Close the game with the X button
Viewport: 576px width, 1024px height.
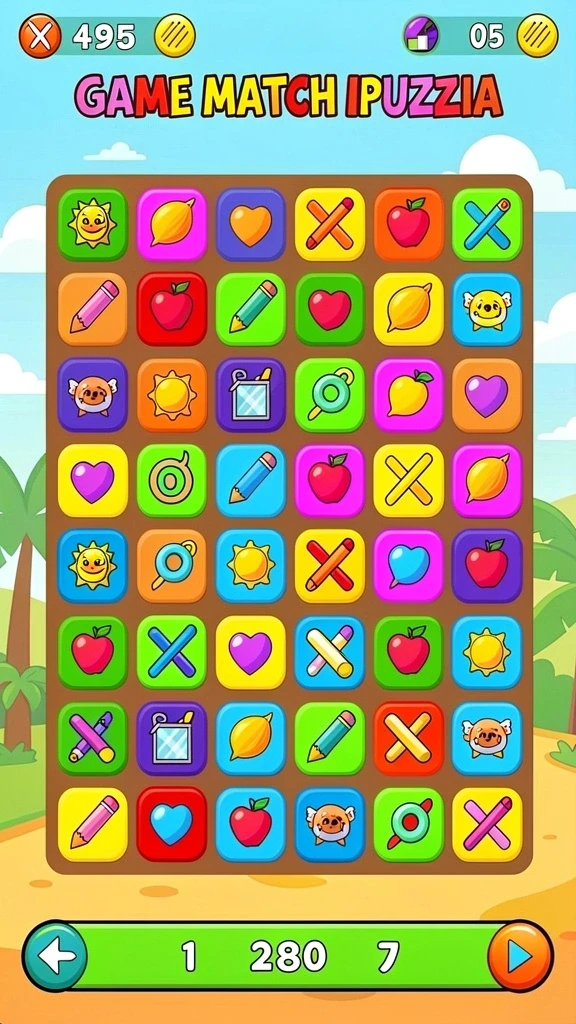point(40,35)
